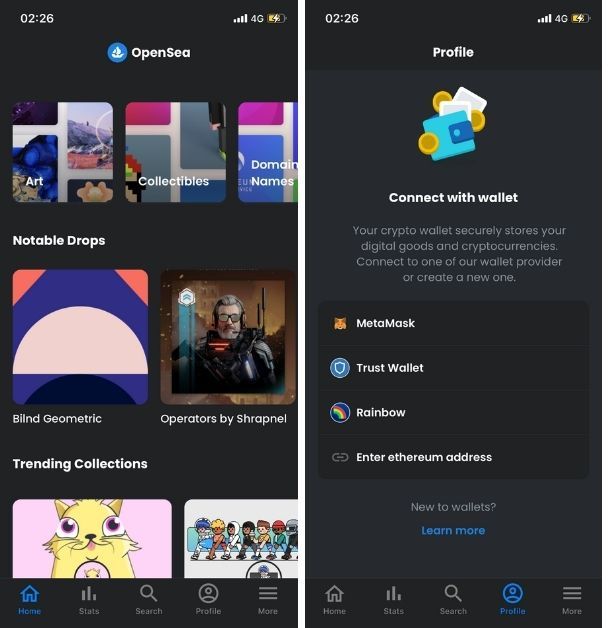The height and width of the screenshot is (628, 610).
Task: Tap Enter ethereum address
Action: [x=453, y=457]
